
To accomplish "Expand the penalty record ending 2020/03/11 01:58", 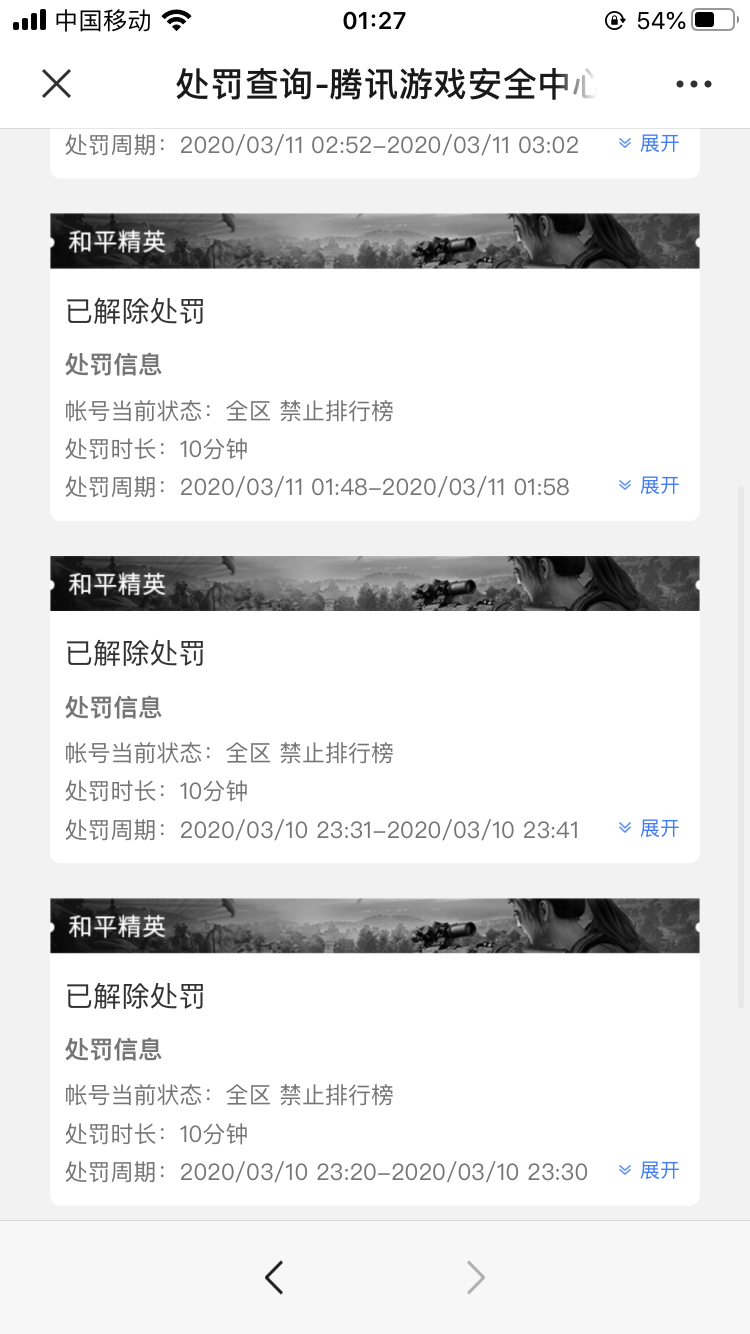I will [649, 486].
